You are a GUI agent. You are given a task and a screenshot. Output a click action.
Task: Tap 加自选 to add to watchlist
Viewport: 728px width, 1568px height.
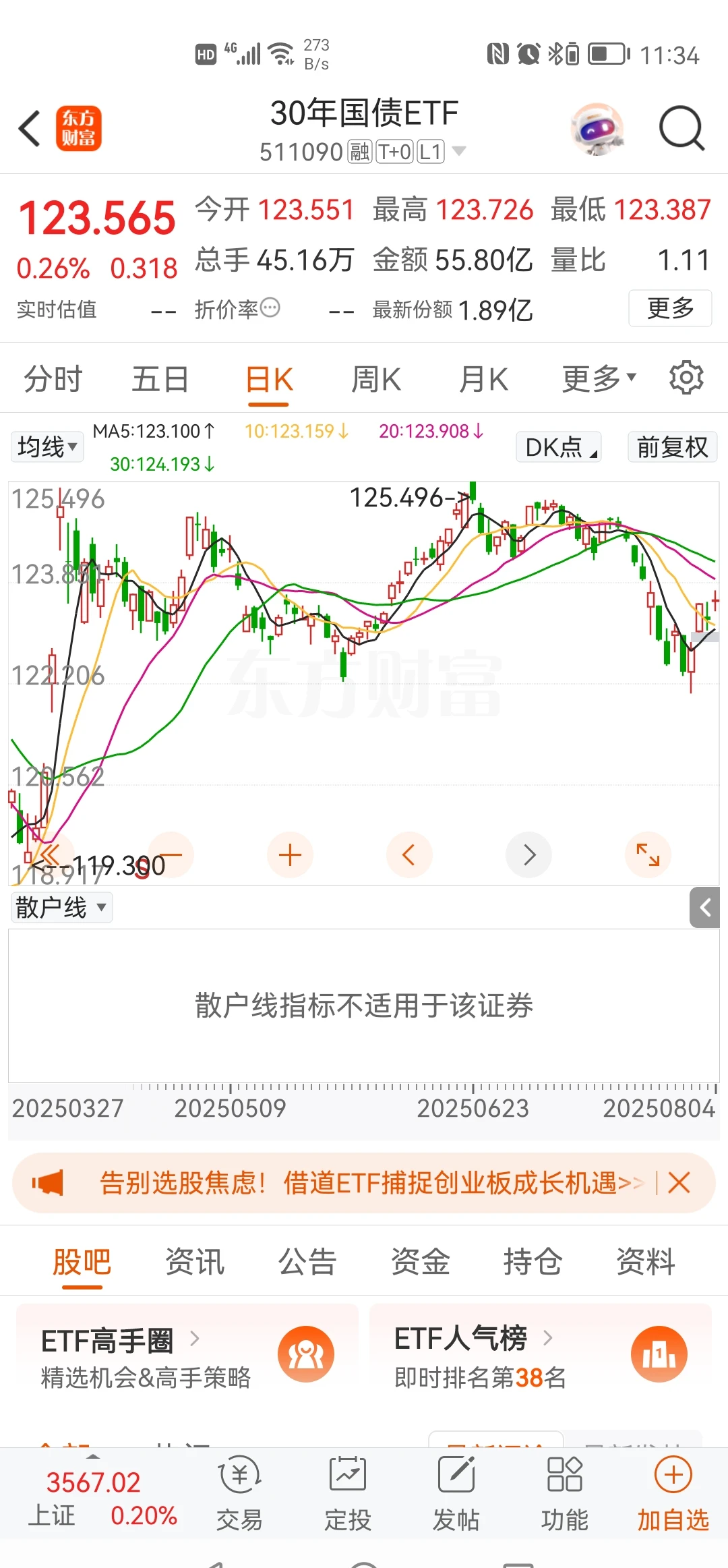[671, 1490]
